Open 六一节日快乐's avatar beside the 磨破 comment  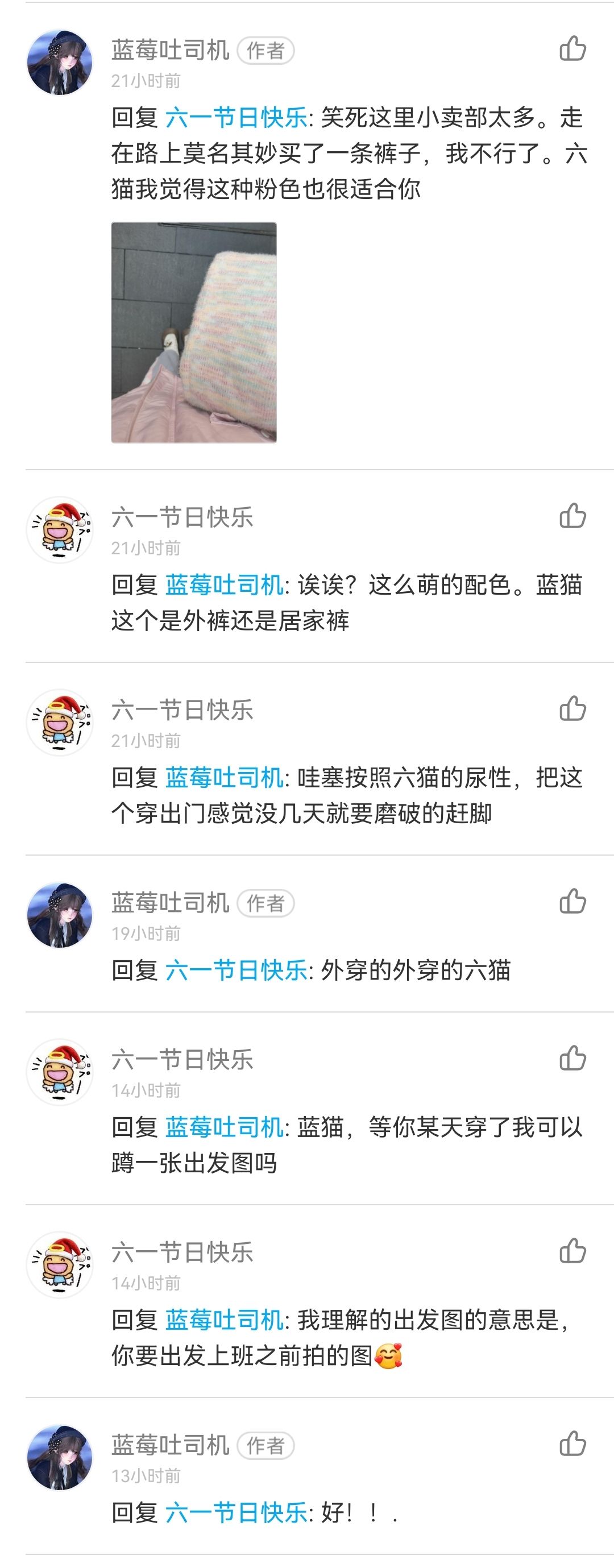[x=60, y=722]
